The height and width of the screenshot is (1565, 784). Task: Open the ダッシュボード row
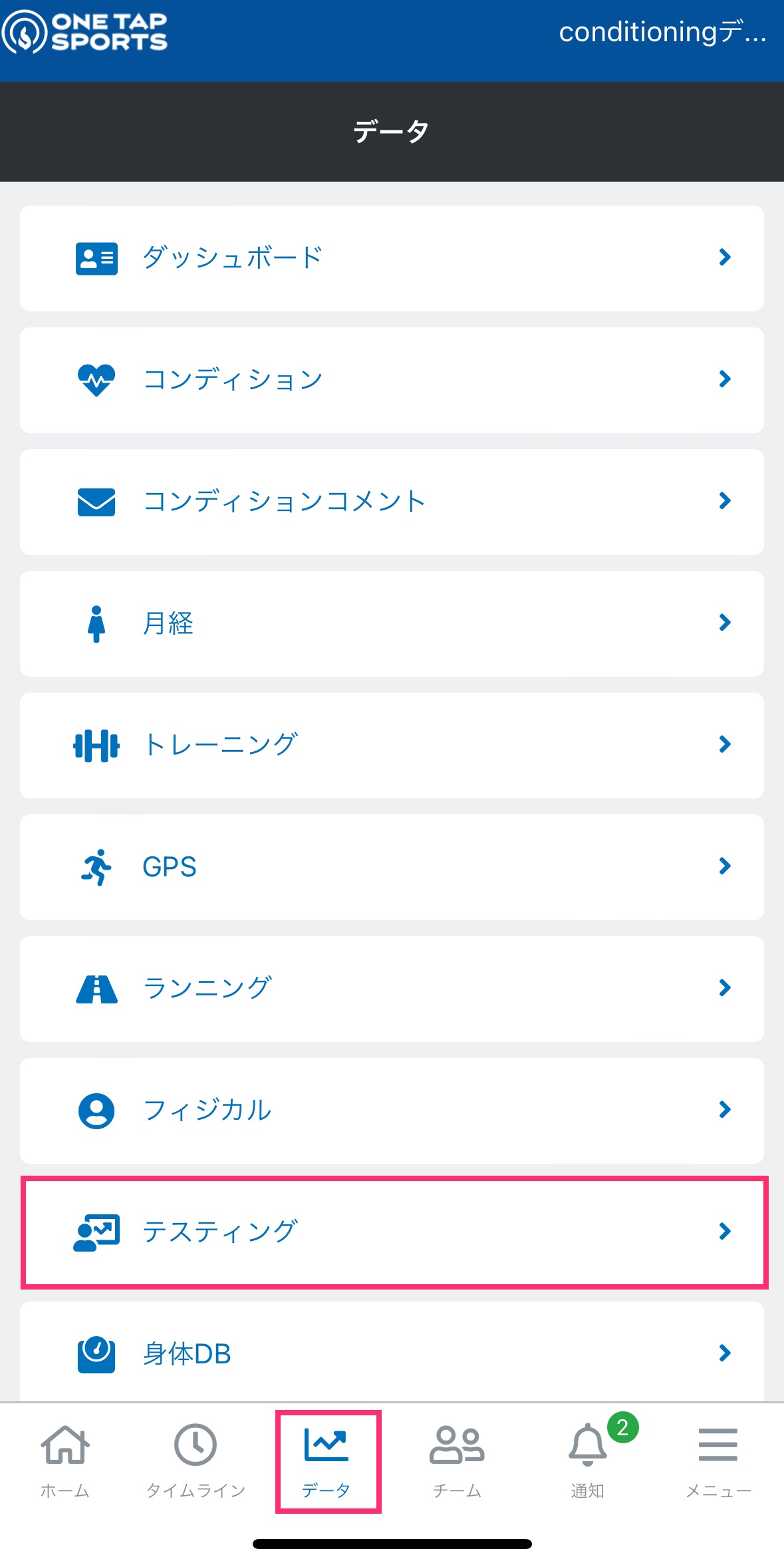(392, 258)
